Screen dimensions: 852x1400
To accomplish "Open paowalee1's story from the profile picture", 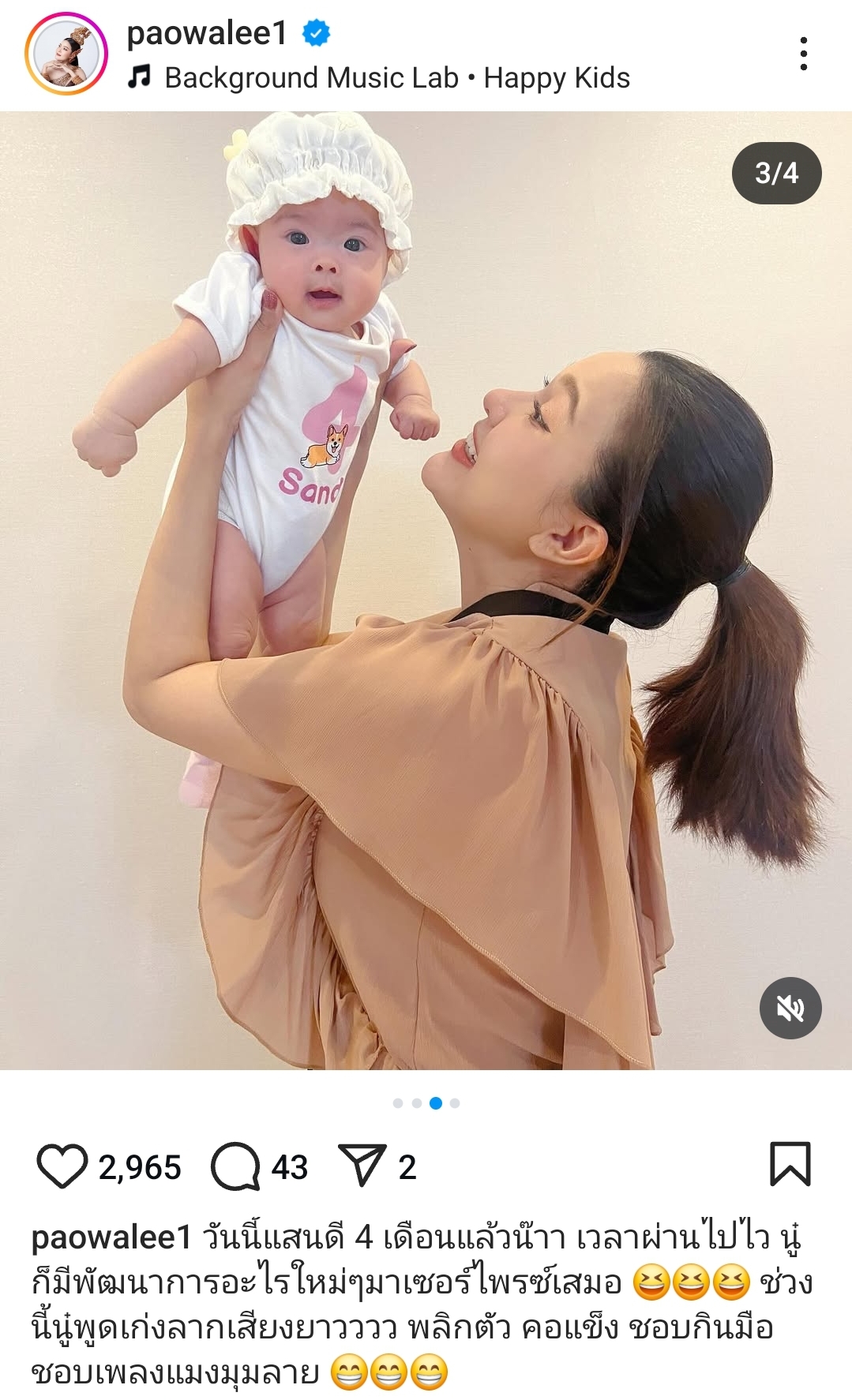I will [66, 54].
